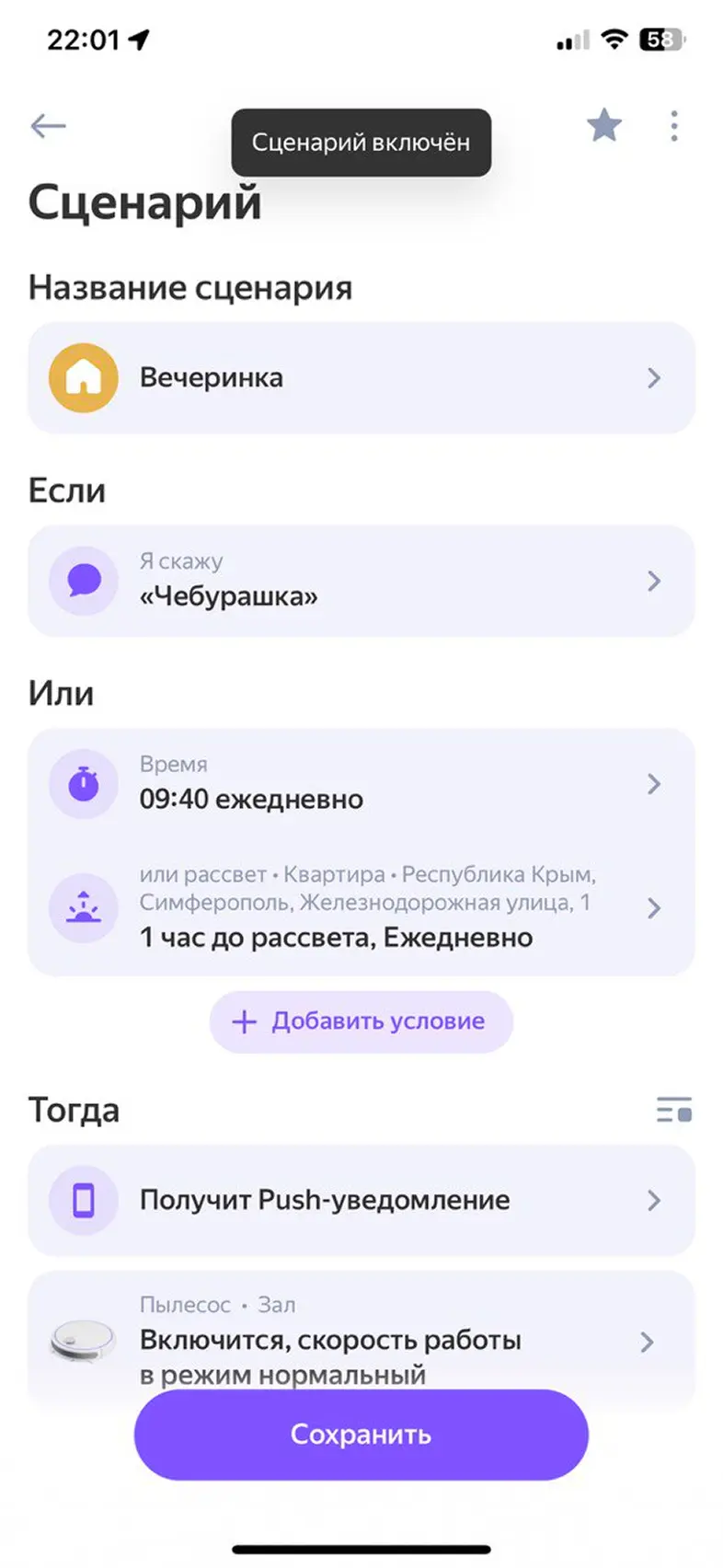Open the three-dot overflow menu
The image size is (723, 1568).
click(x=674, y=125)
